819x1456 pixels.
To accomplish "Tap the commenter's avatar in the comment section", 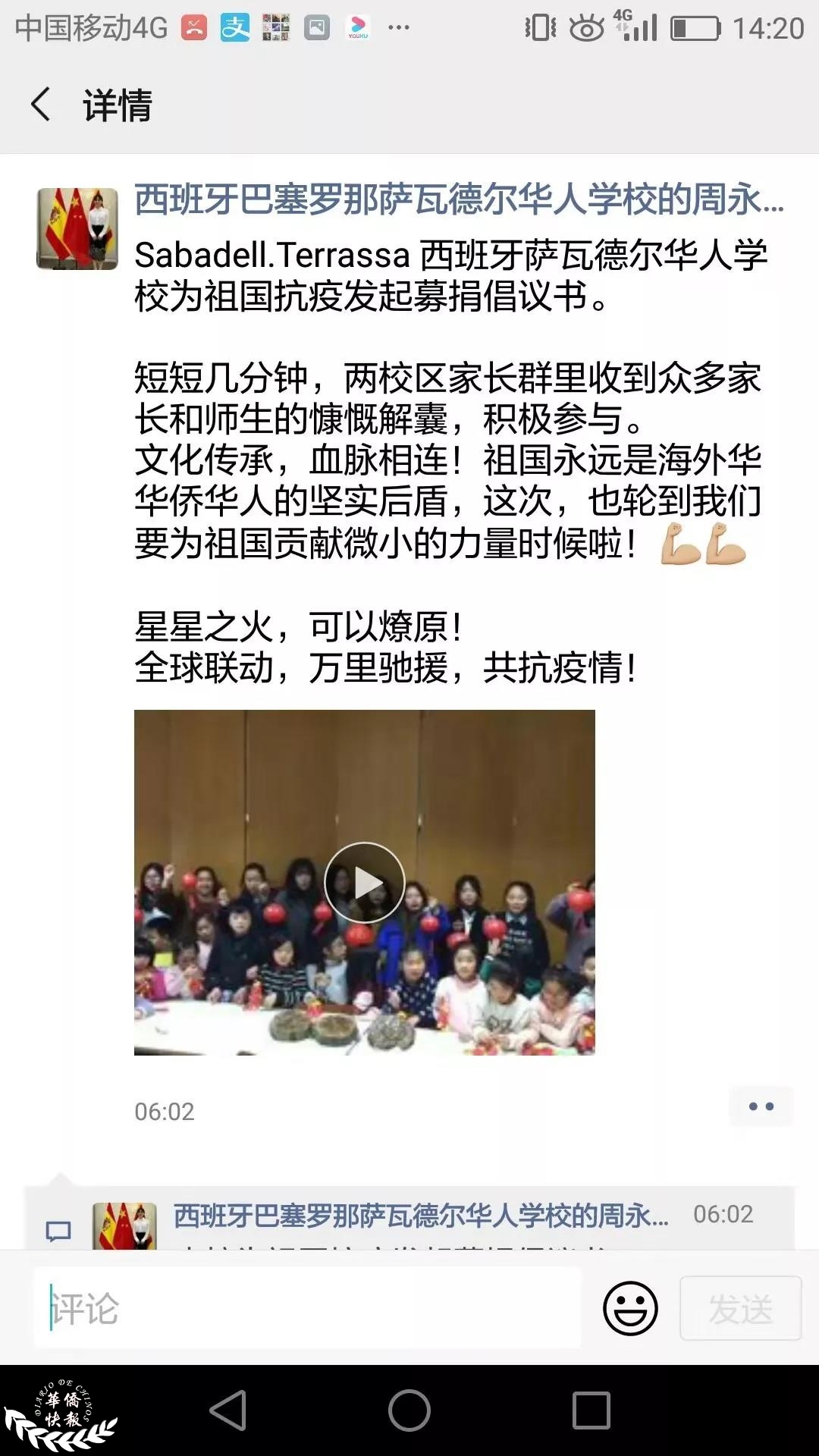I will [x=124, y=1225].
